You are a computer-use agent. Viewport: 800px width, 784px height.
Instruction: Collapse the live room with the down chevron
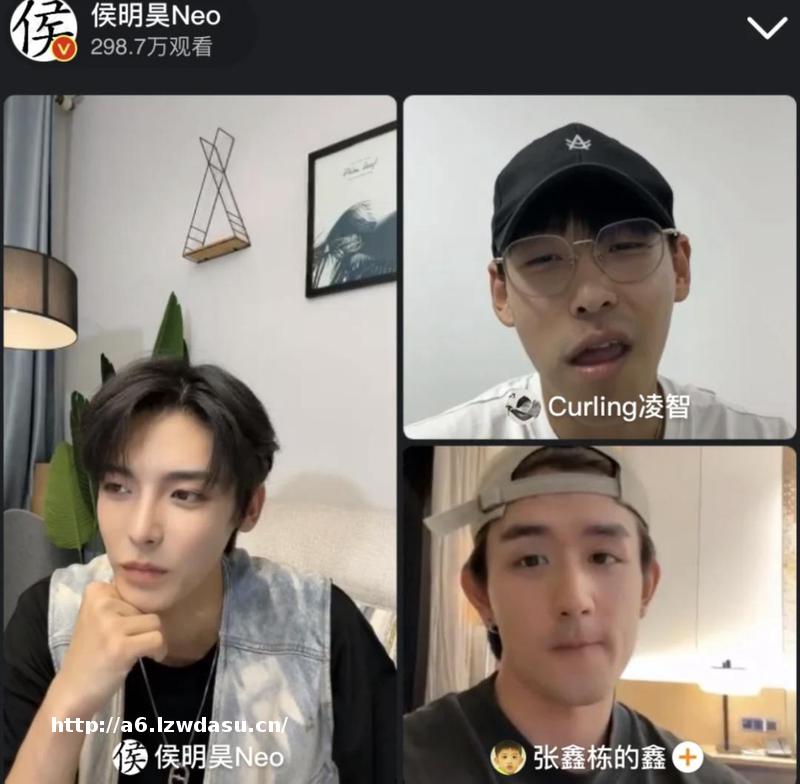pyautogui.click(x=767, y=28)
